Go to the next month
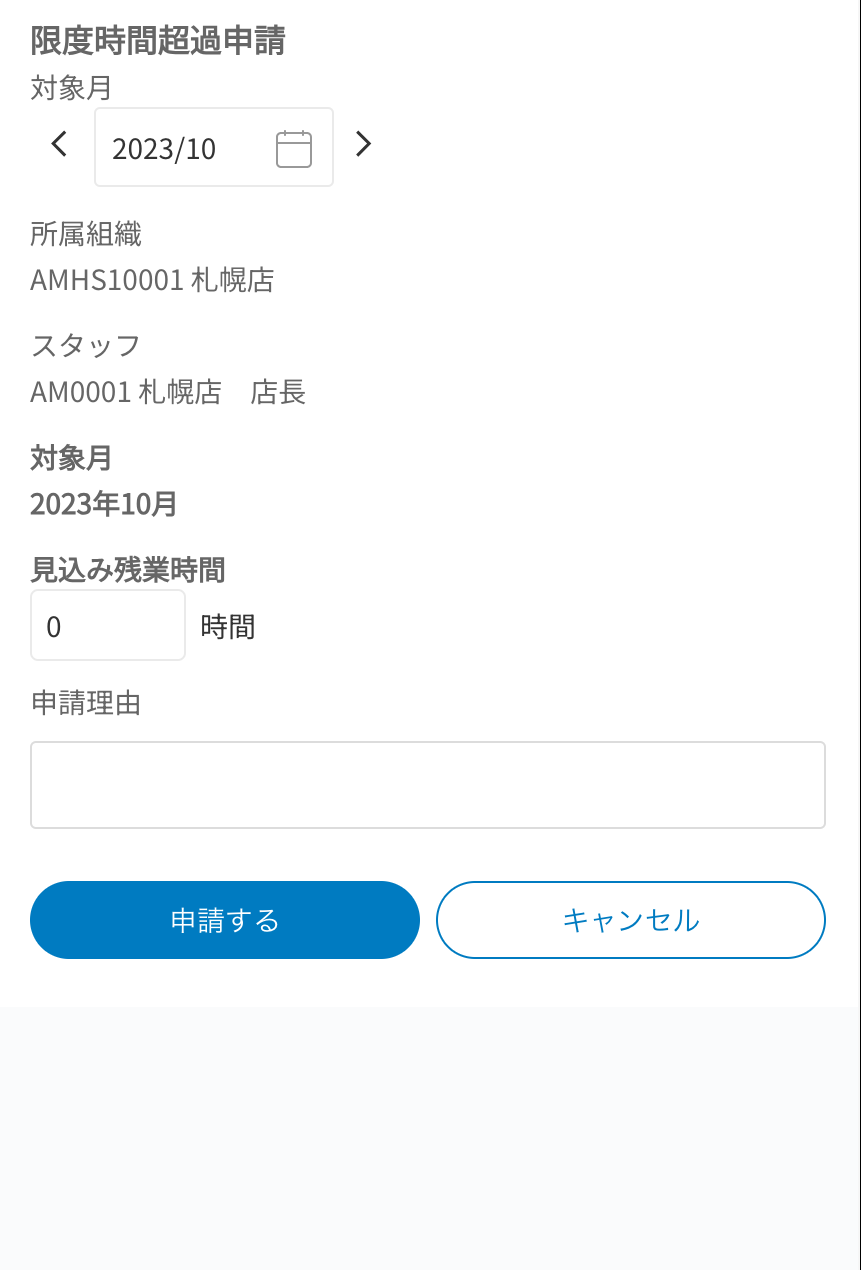 (x=363, y=144)
